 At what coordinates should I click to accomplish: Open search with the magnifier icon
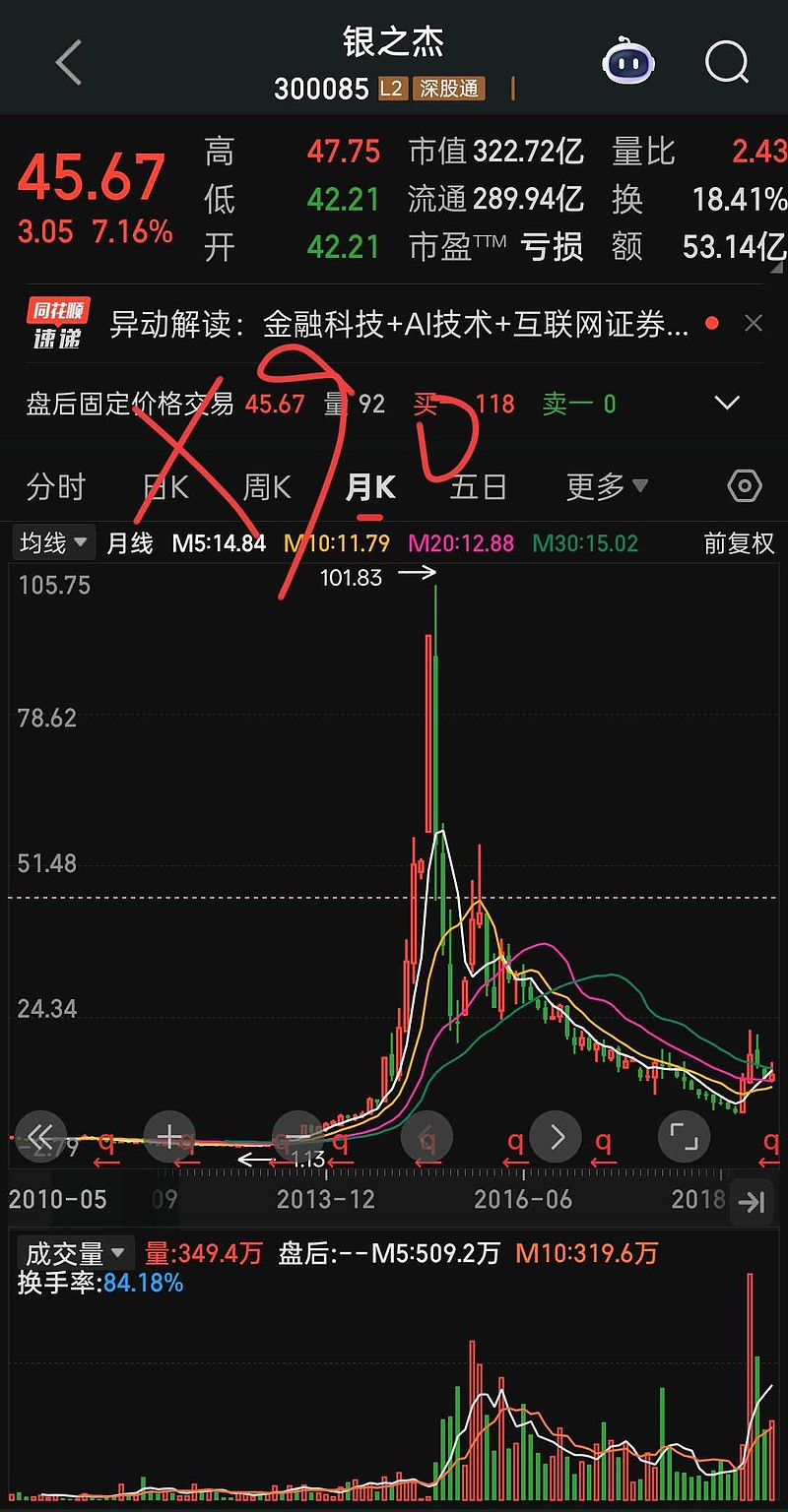(x=726, y=62)
